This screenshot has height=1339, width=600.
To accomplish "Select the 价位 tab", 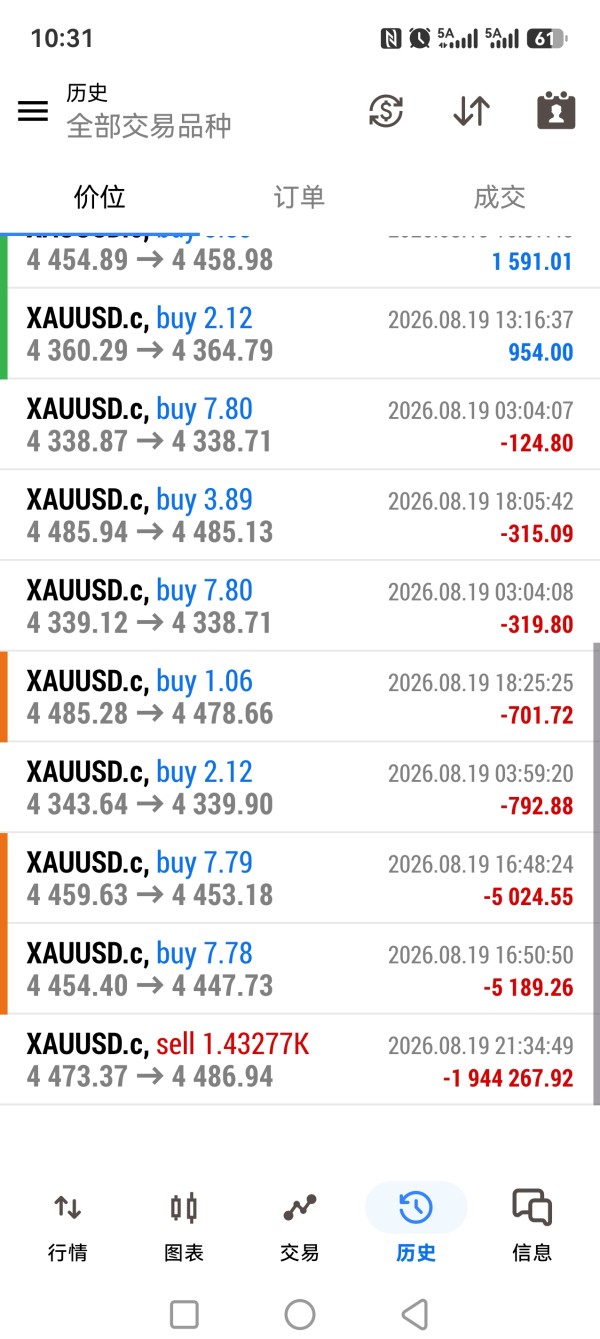I will tap(100, 197).
